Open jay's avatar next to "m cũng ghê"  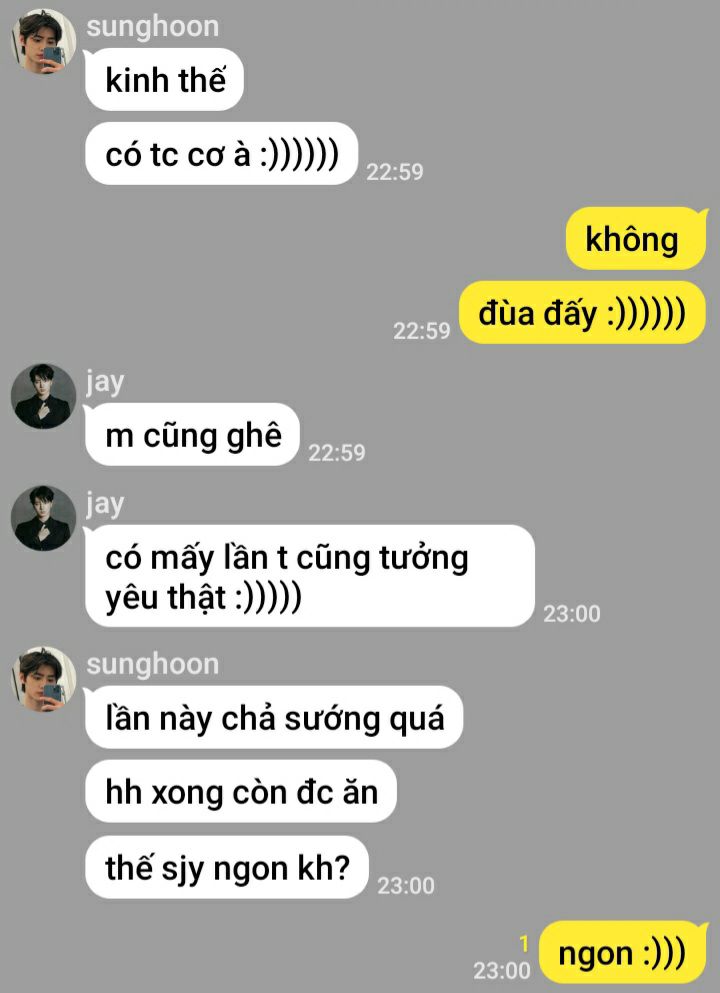(x=43, y=396)
